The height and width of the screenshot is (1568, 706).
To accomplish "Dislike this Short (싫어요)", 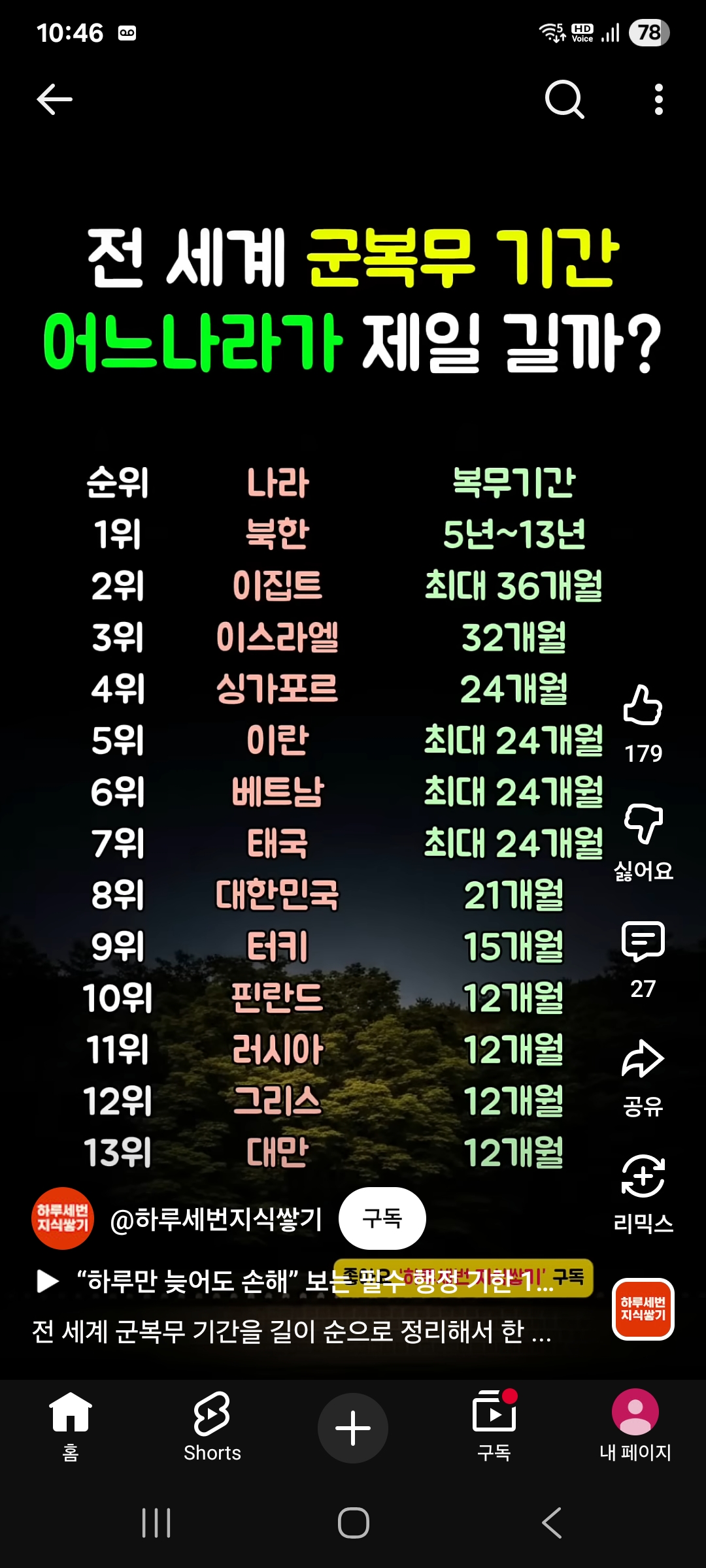I will [643, 825].
